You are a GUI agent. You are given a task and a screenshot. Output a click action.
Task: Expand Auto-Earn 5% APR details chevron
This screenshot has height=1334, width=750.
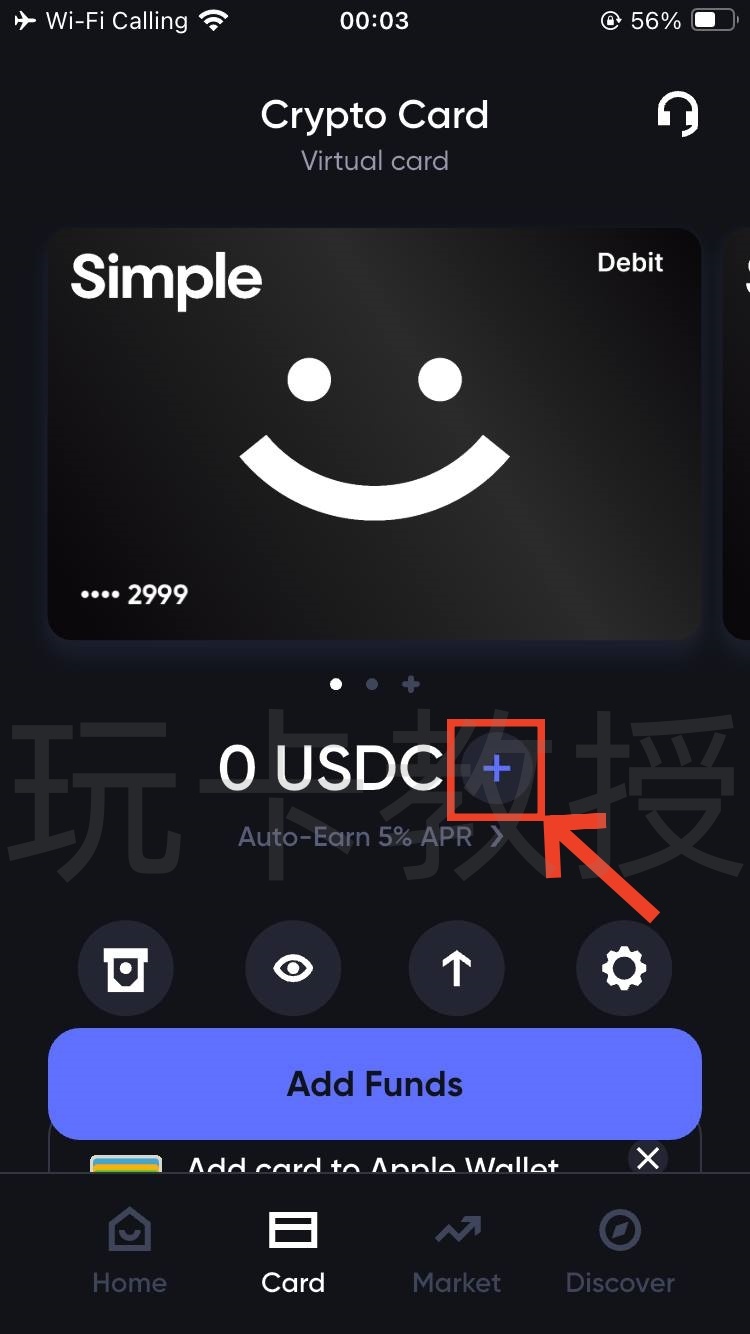click(x=498, y=837)
